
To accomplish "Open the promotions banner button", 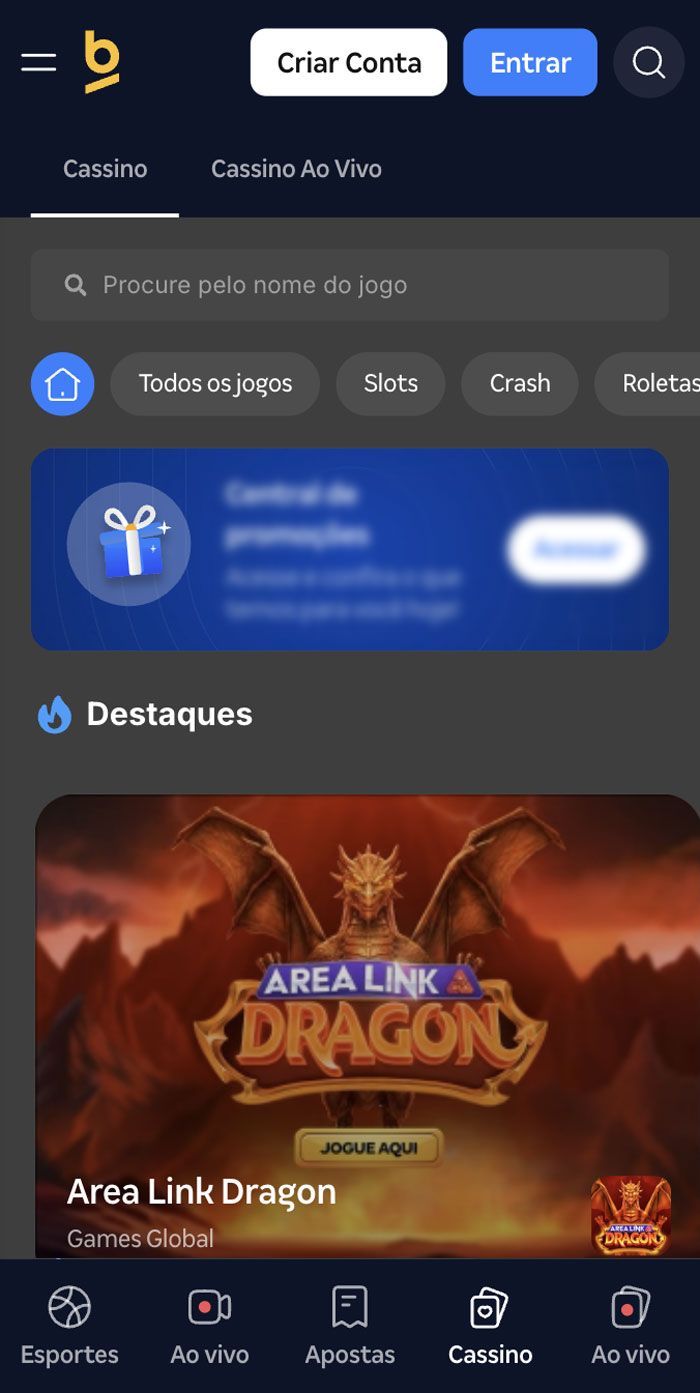I will (x=576, y=549).
